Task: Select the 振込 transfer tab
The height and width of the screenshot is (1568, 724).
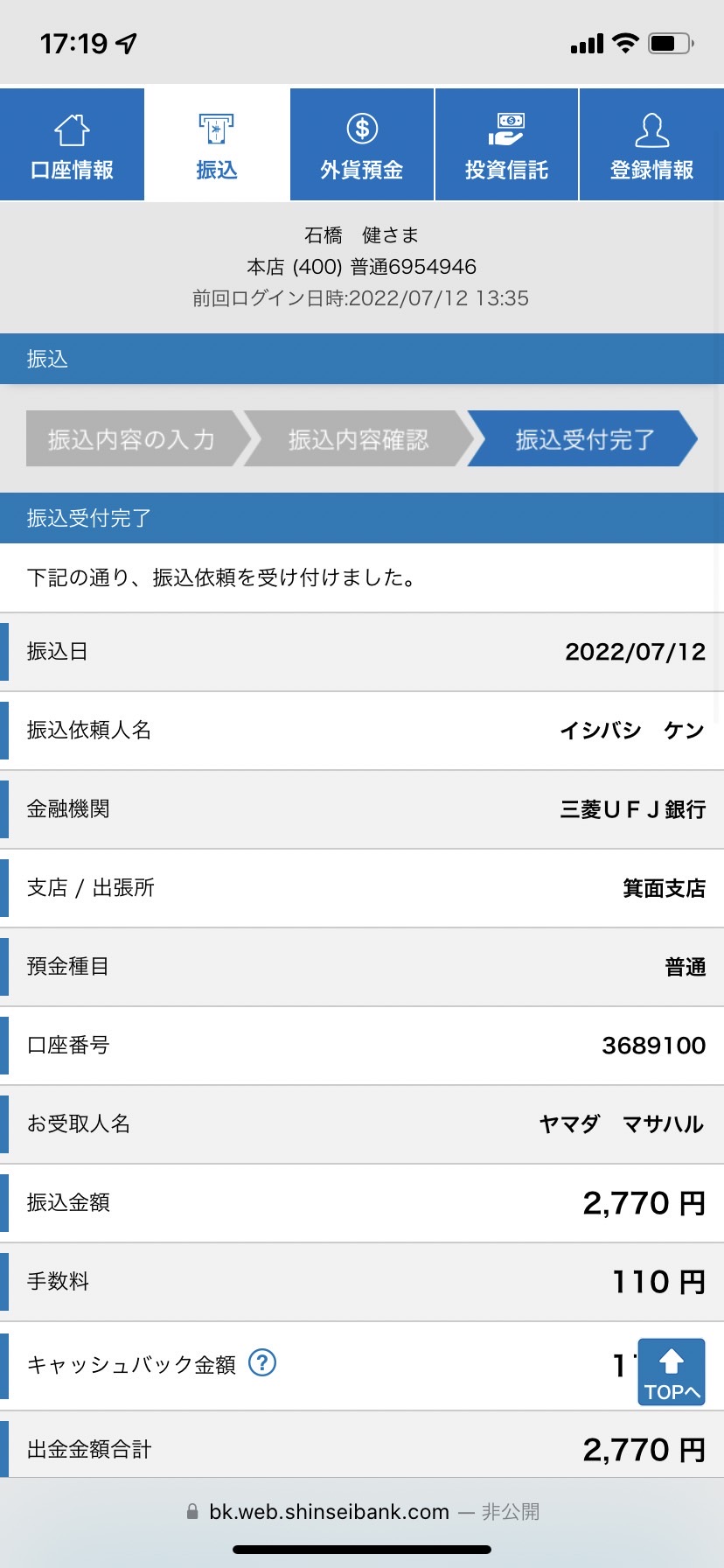Action: coord(217,144)
